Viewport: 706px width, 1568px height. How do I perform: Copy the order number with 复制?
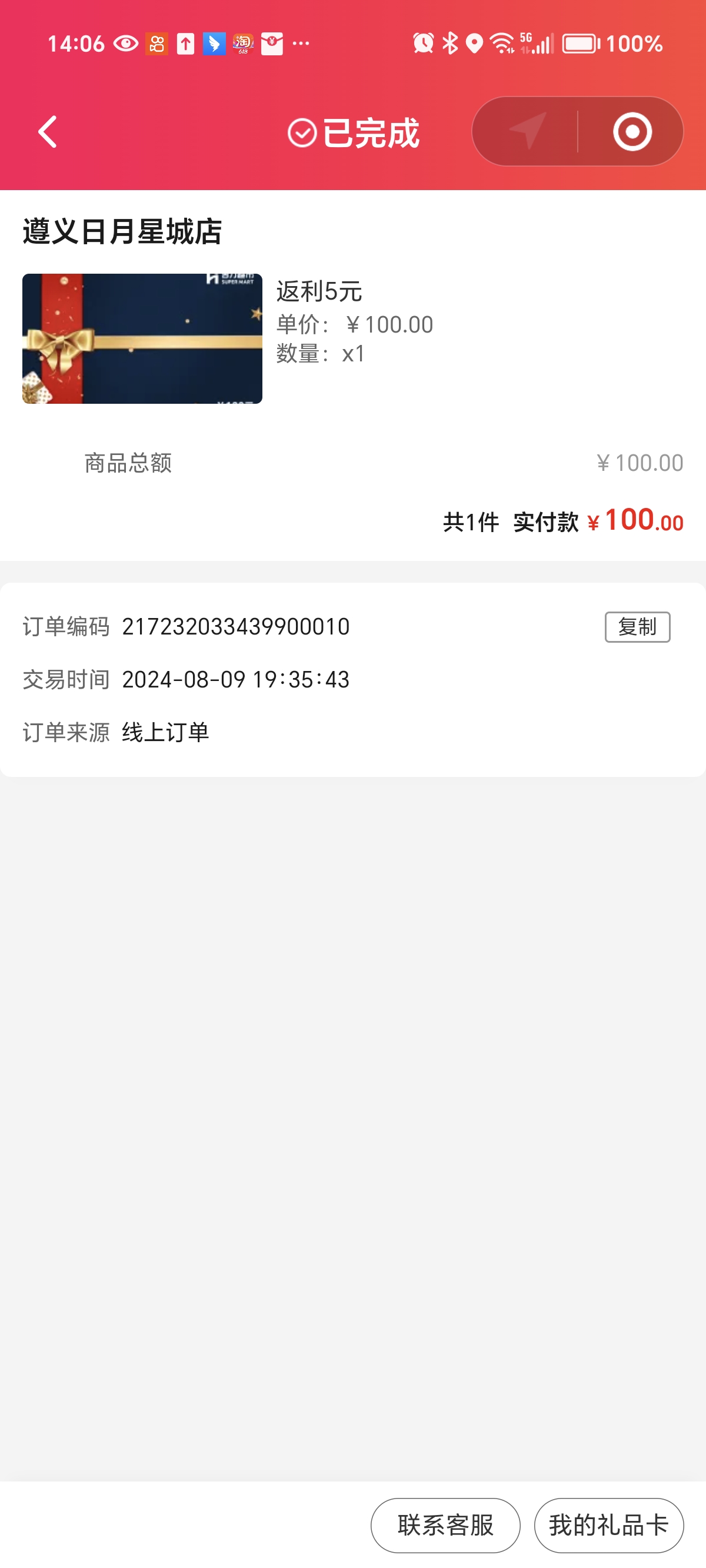(x=637, y=626)
